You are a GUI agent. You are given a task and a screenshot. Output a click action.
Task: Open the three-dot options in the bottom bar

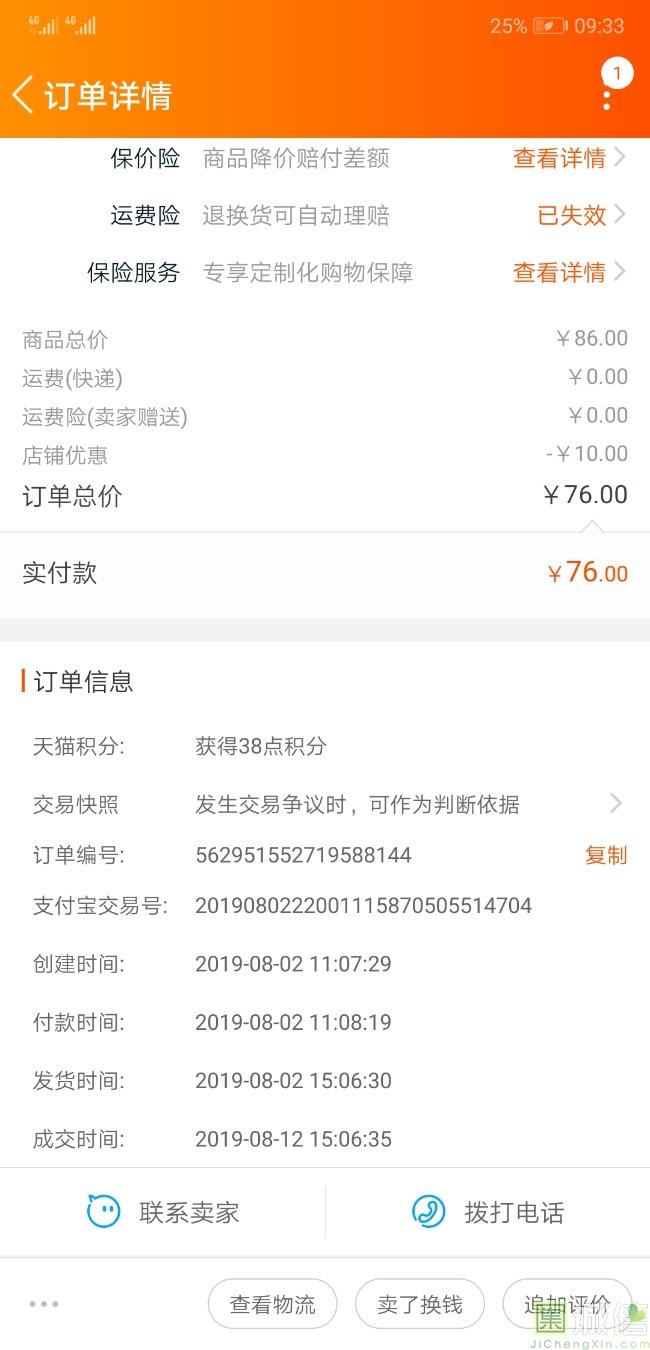coord(44,1304)
